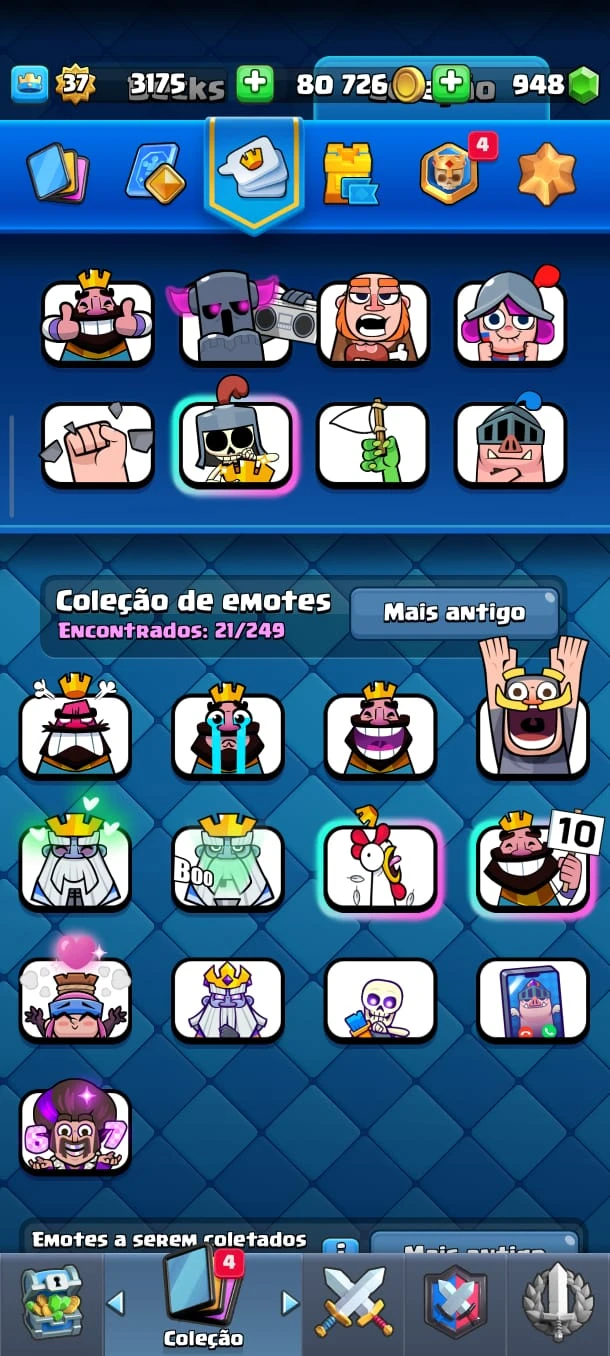Switch to the star tab
This screenshot has height=1356, width=610.
[x=546, y=174]
